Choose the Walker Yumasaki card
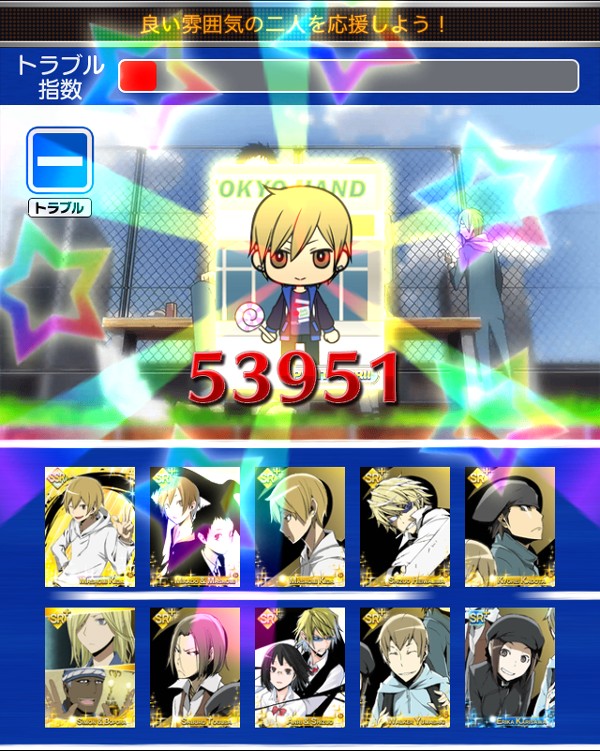 pos(405,668)
